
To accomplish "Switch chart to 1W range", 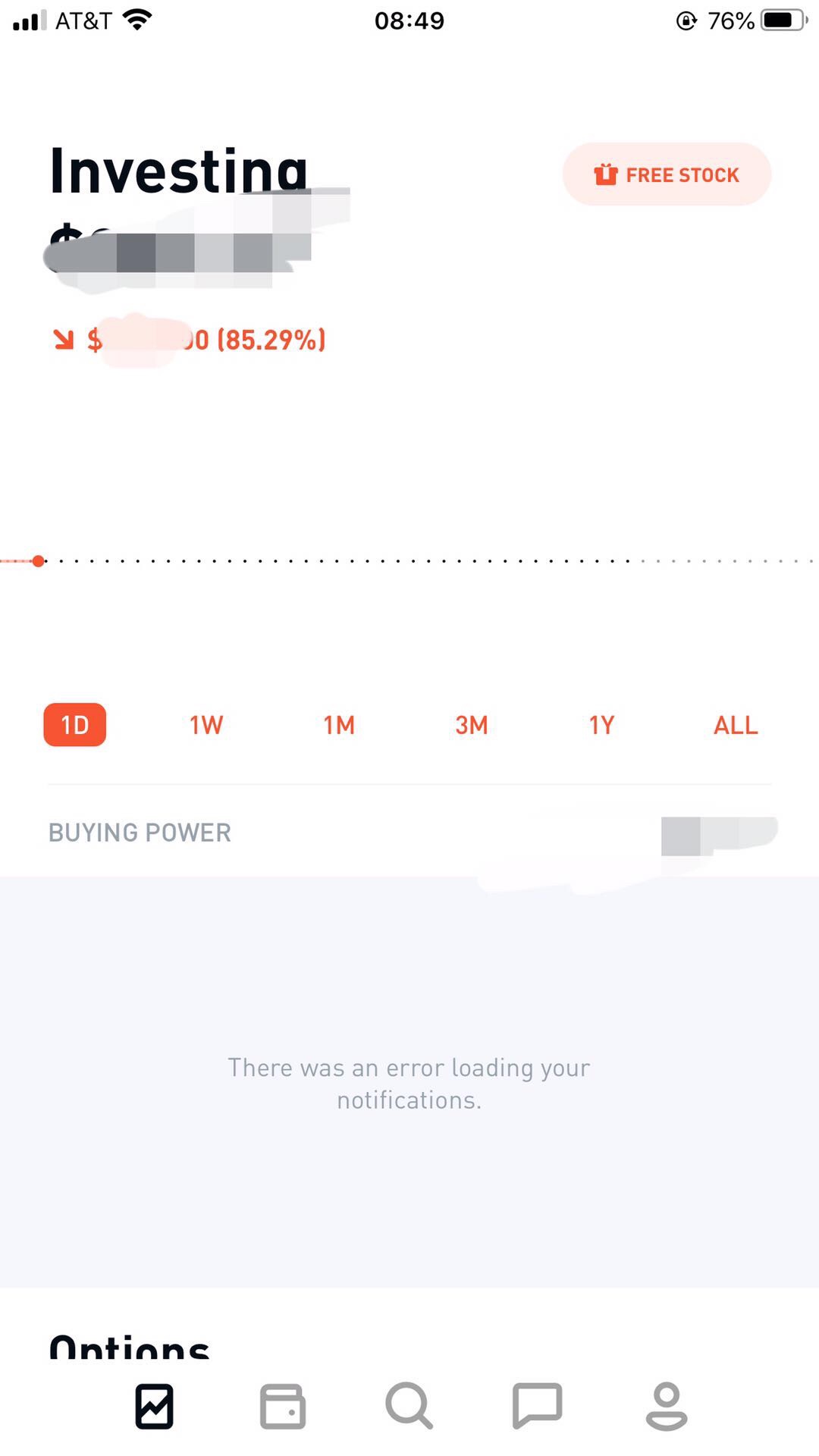I will (x=206, y=725).
